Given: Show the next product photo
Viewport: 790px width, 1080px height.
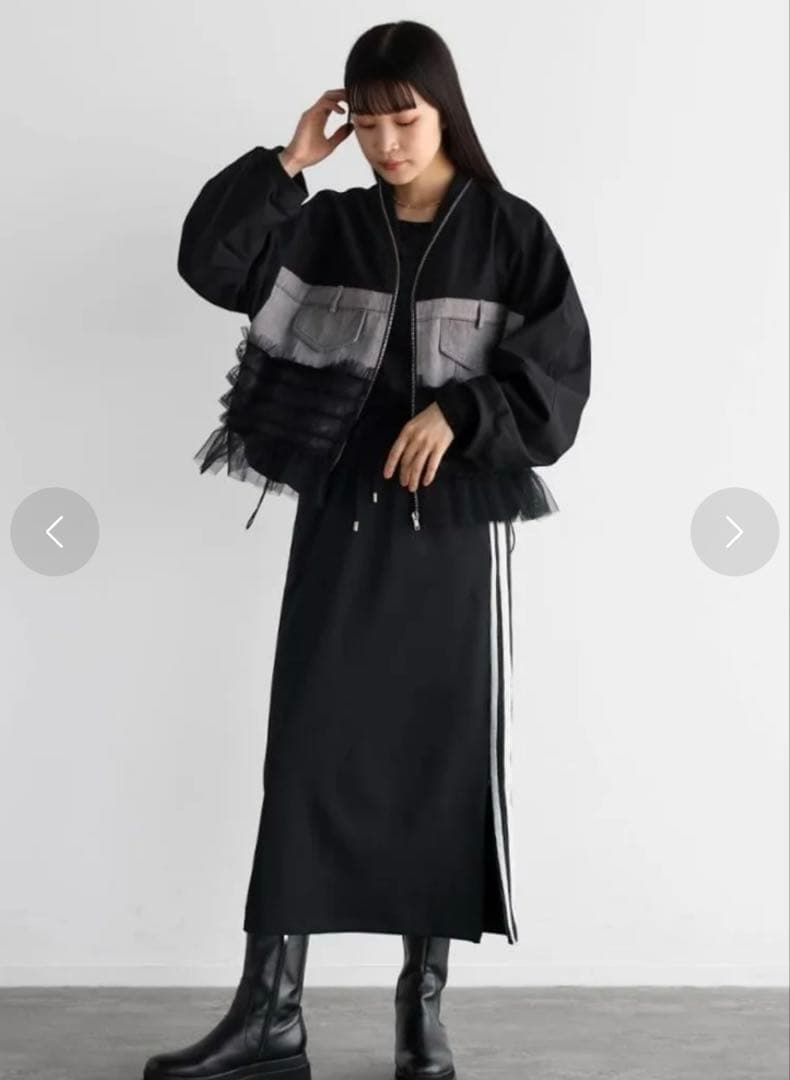Looking at the screenshot, I should [x=734, y=532].
